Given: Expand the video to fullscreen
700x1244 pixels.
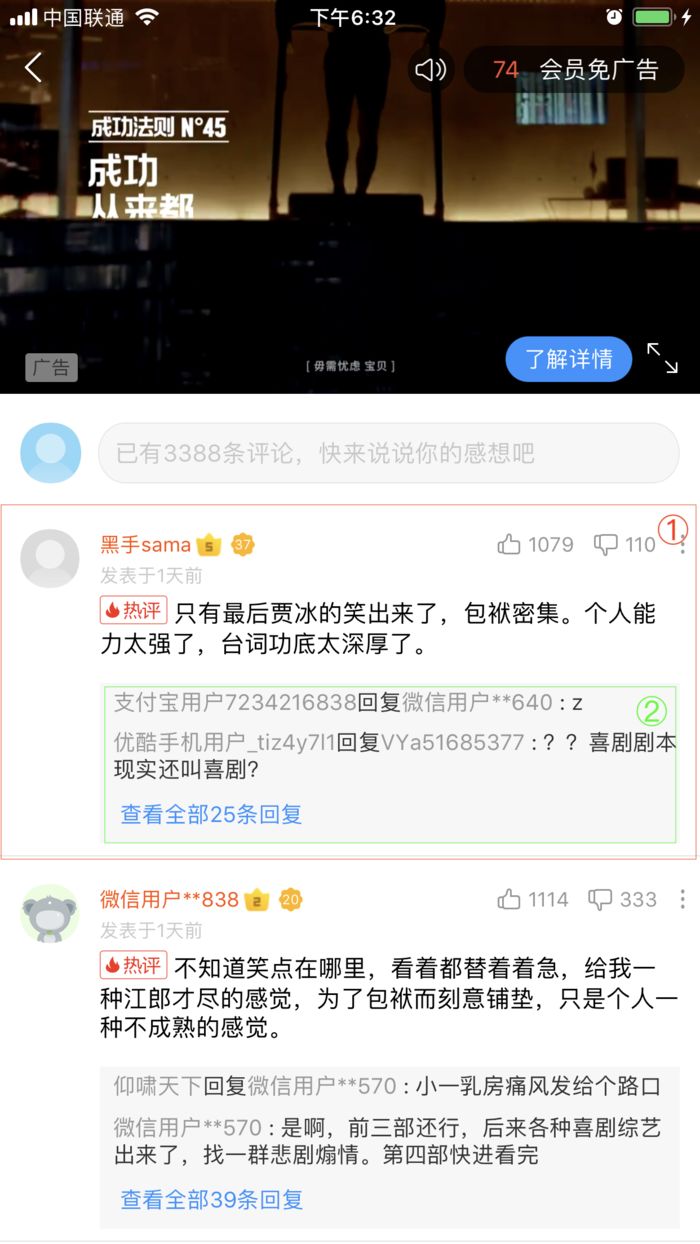Looking at the screenshot, I should tap(662, 358).
